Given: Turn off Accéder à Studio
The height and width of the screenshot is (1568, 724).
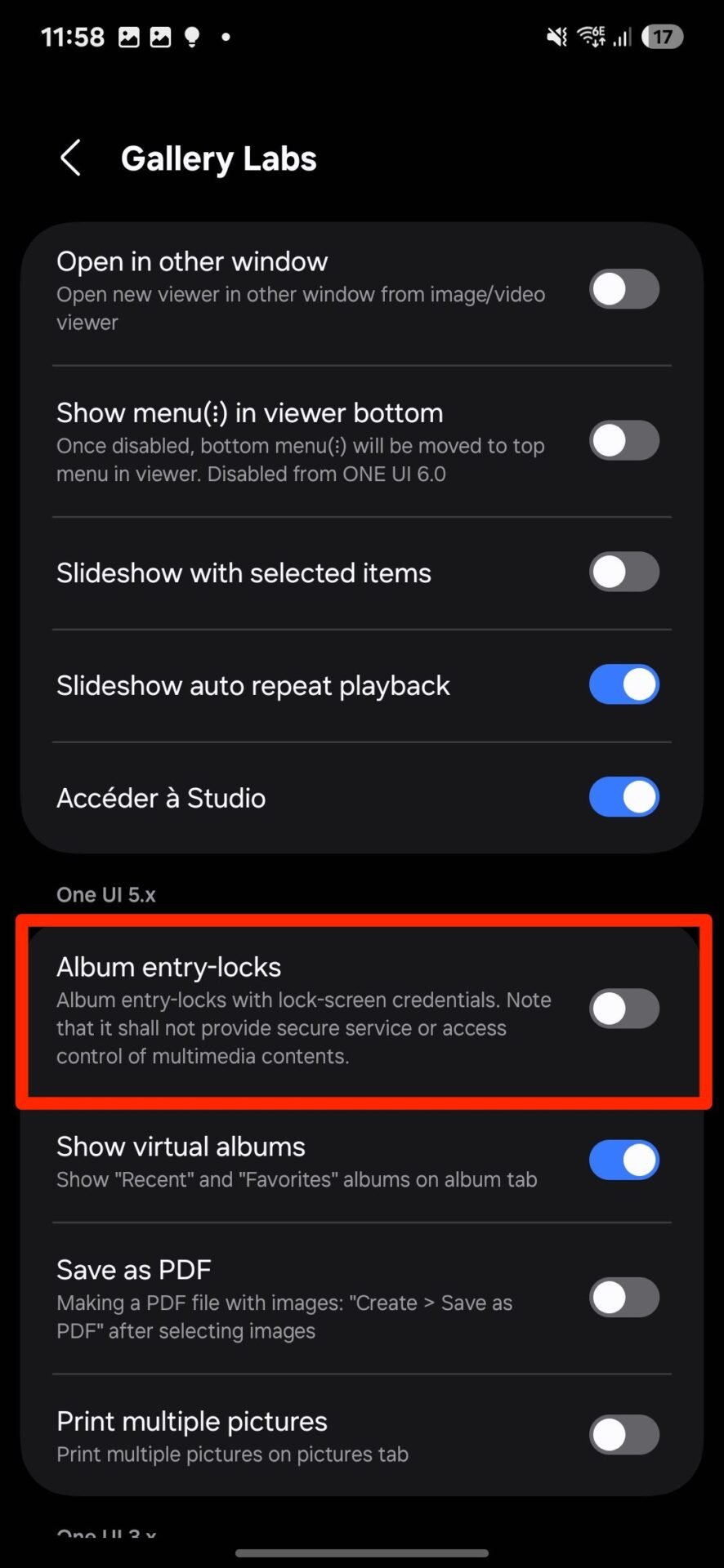Looking at the screenshot, I should click(624, 798).
